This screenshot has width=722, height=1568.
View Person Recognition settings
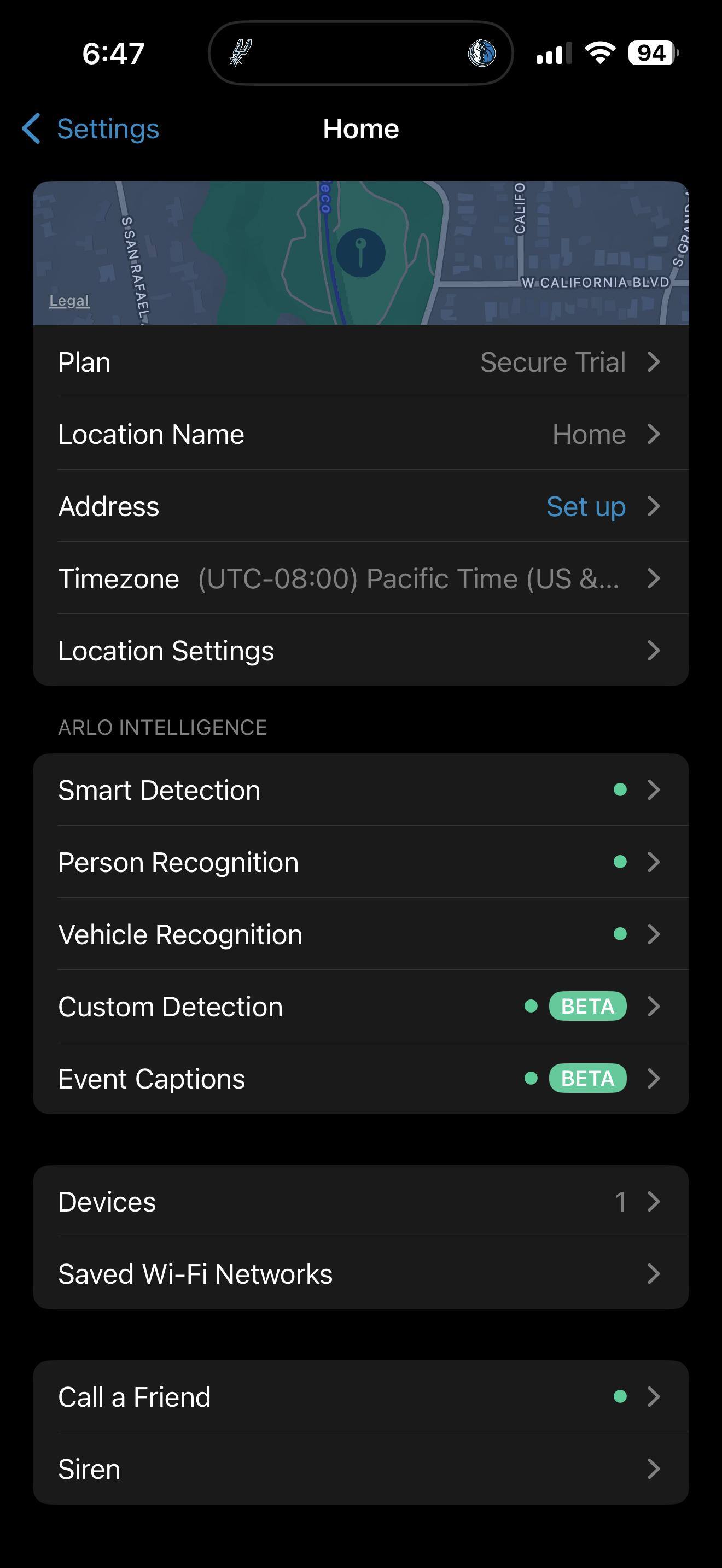click(360, 862)
